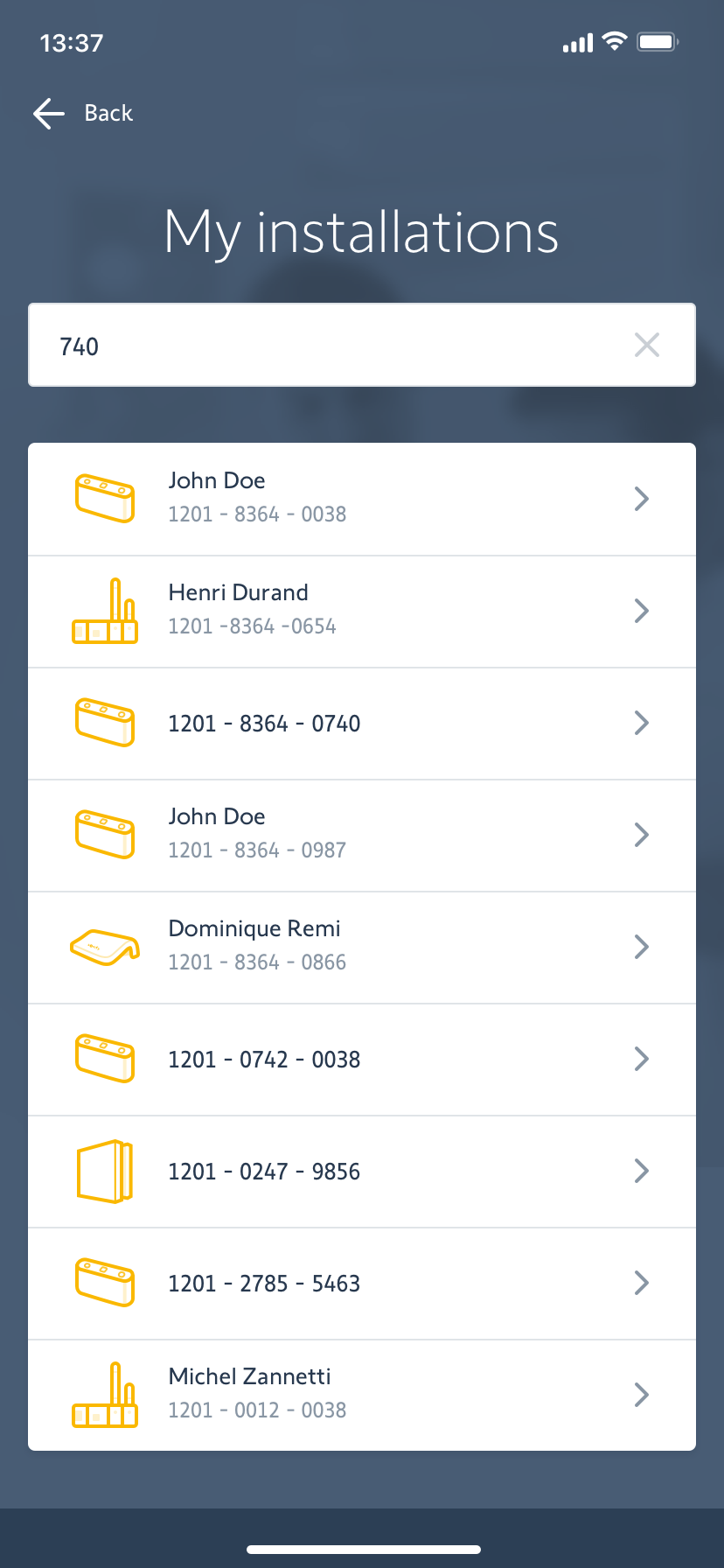724x1568 pixels.
Task: Select installation 1201 - 8364 - 0740
Action: 361,724
